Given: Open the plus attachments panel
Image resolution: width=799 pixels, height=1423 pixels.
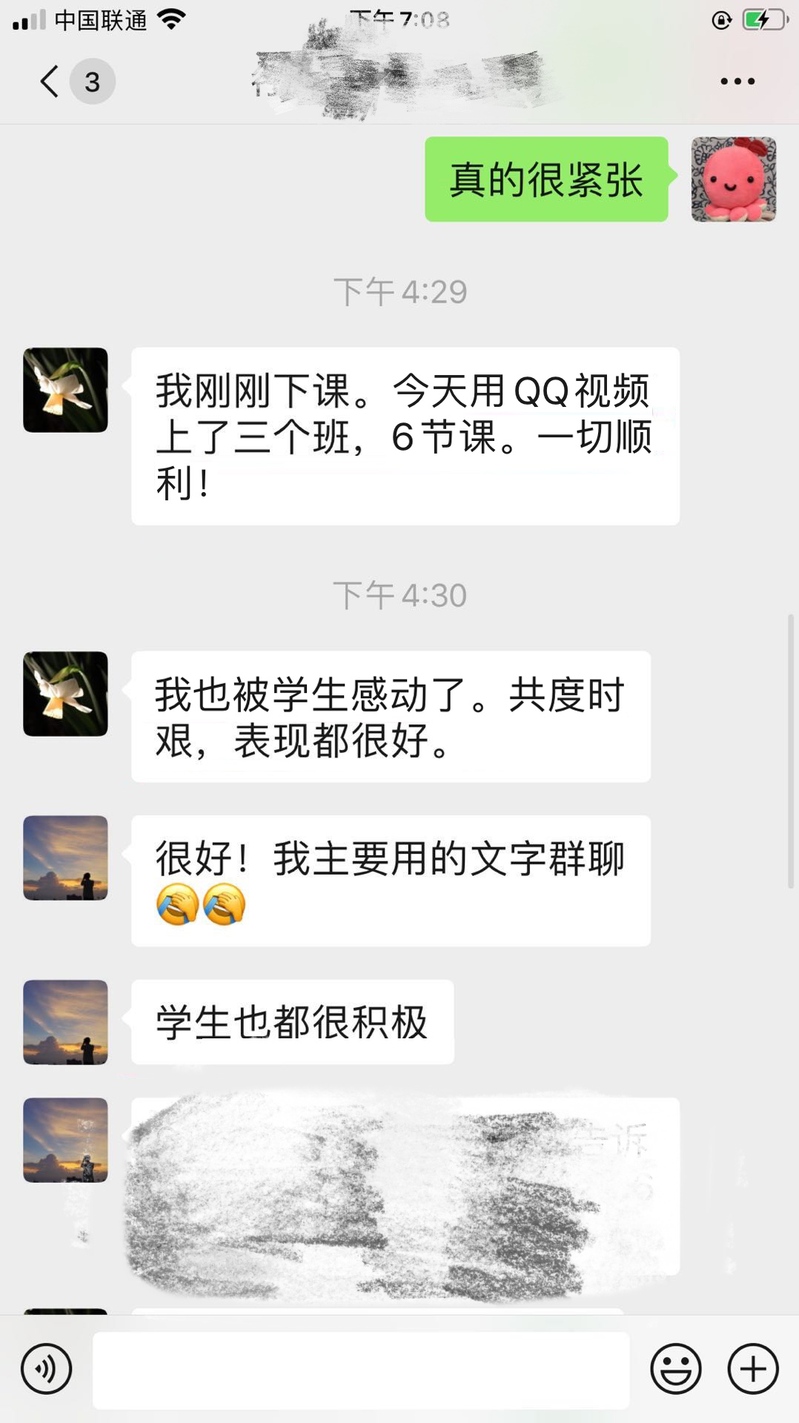Looking at the screenshot, I should coord(752,1368).
